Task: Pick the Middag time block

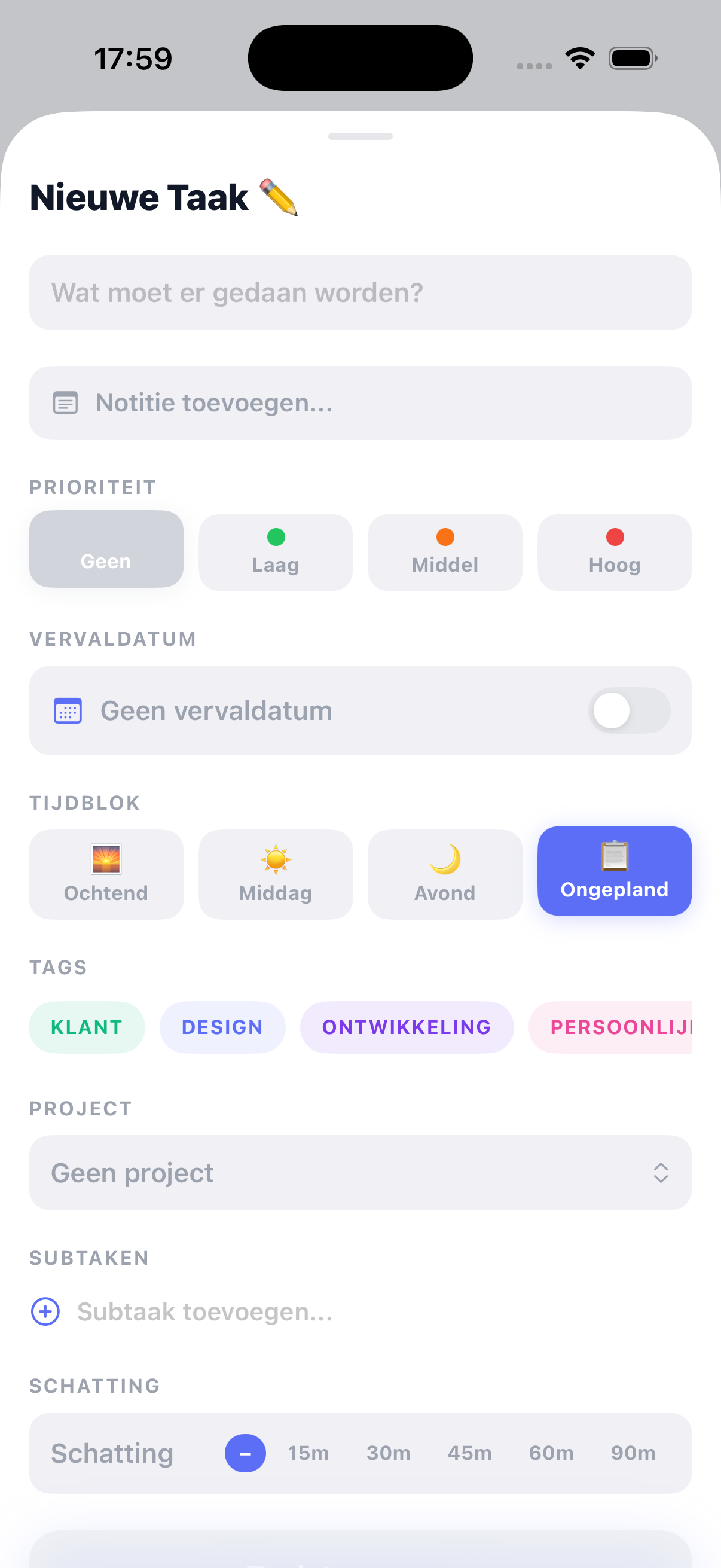Action: (x=276, y=874)
